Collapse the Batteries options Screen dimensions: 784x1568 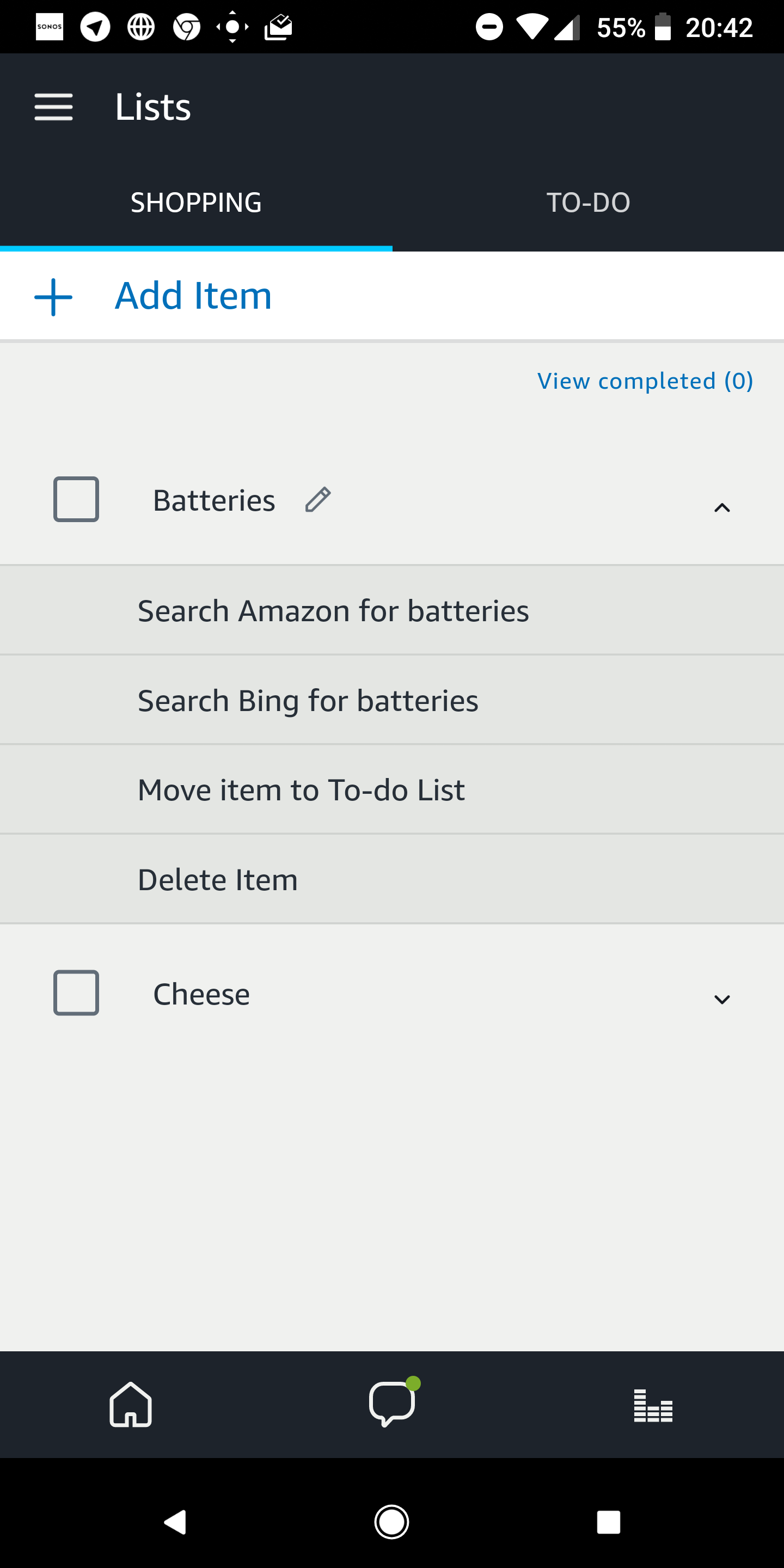[722, 507]
